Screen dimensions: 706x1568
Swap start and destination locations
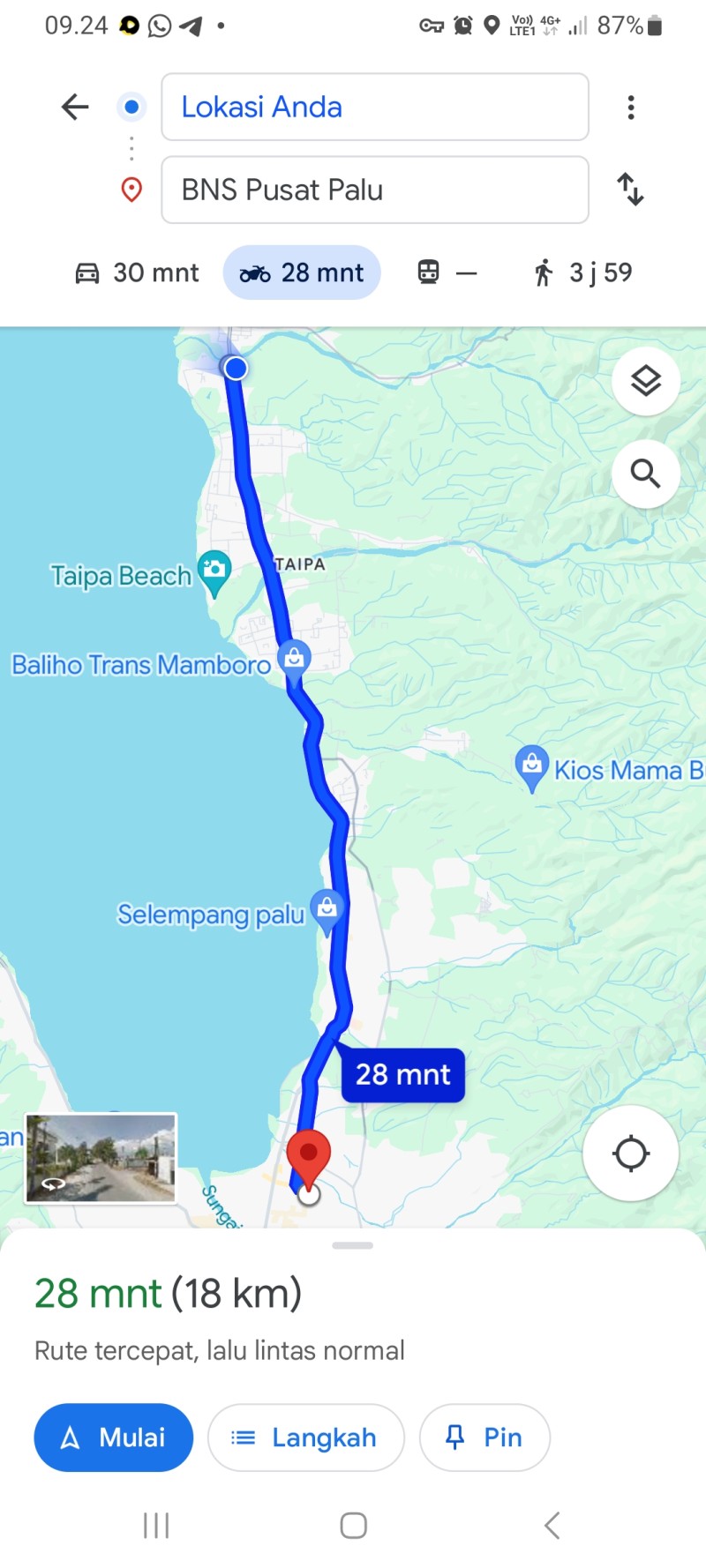point(630,190)
